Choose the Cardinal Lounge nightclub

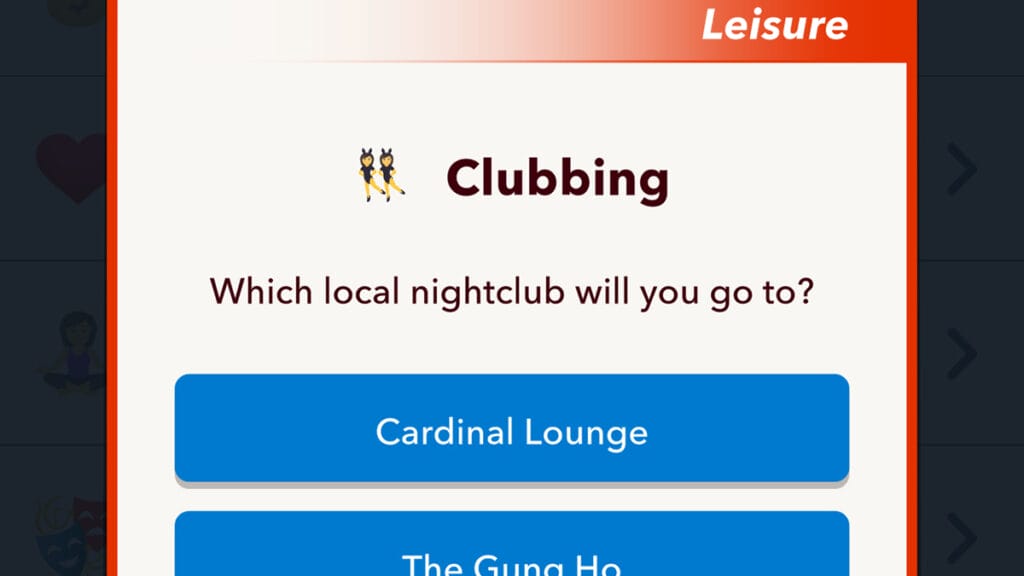511,430
